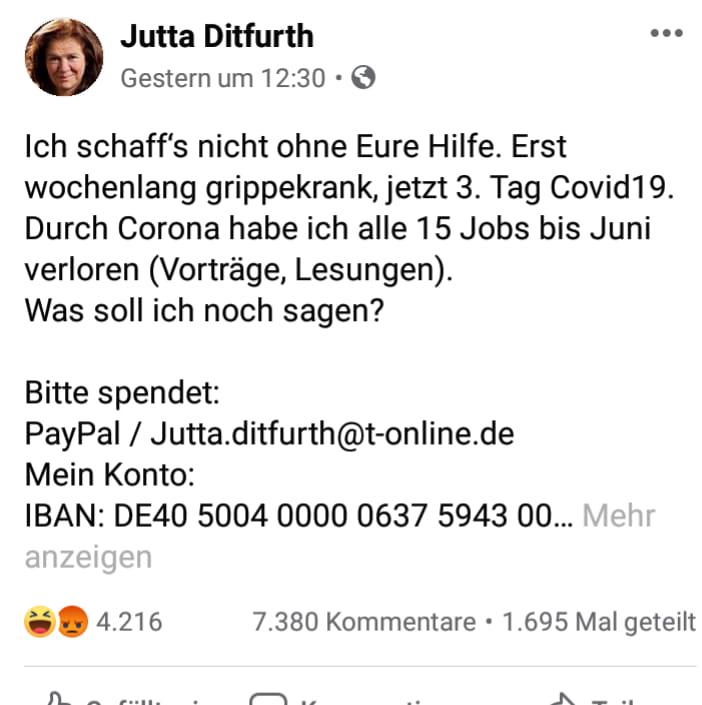The image size is (702, 705).
Task: Open the Jutta Ditfurth profile name link
Action: pos(217,37)
